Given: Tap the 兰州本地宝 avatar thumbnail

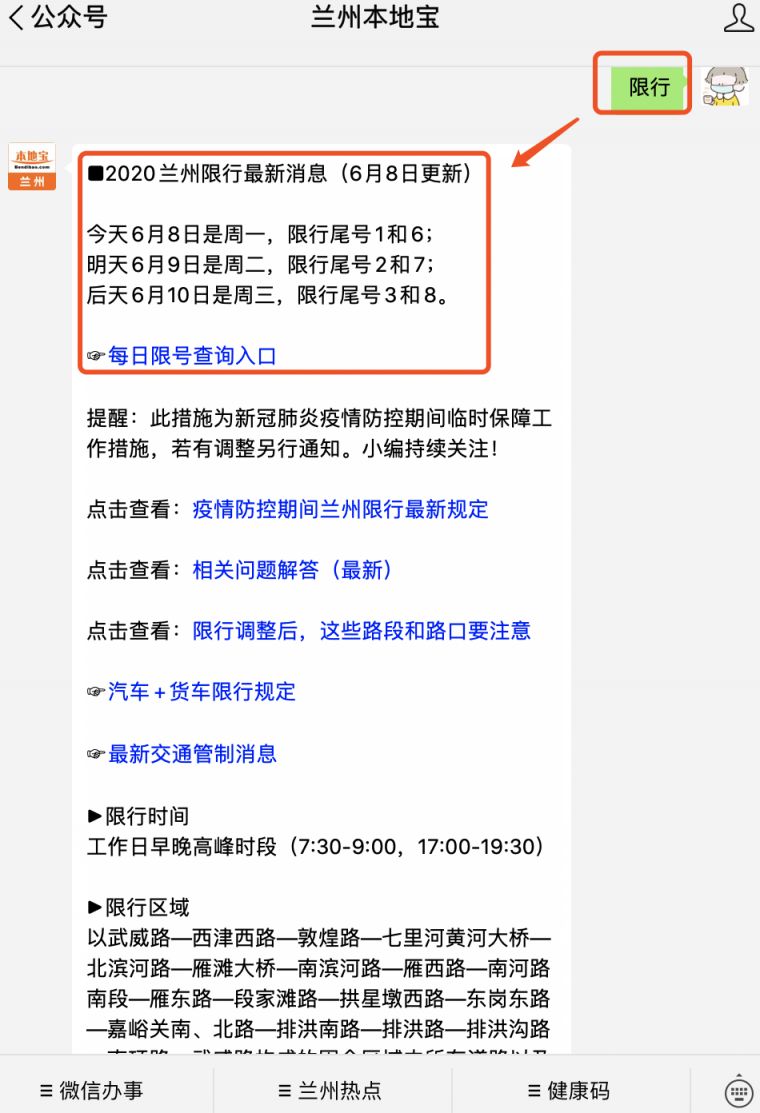Looking at the screenshot, I should [32, 165].
